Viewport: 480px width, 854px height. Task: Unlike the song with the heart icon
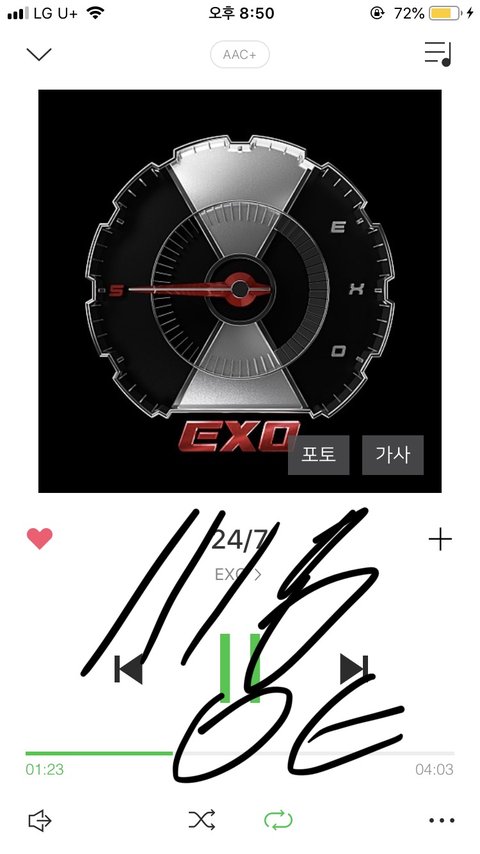40,539
